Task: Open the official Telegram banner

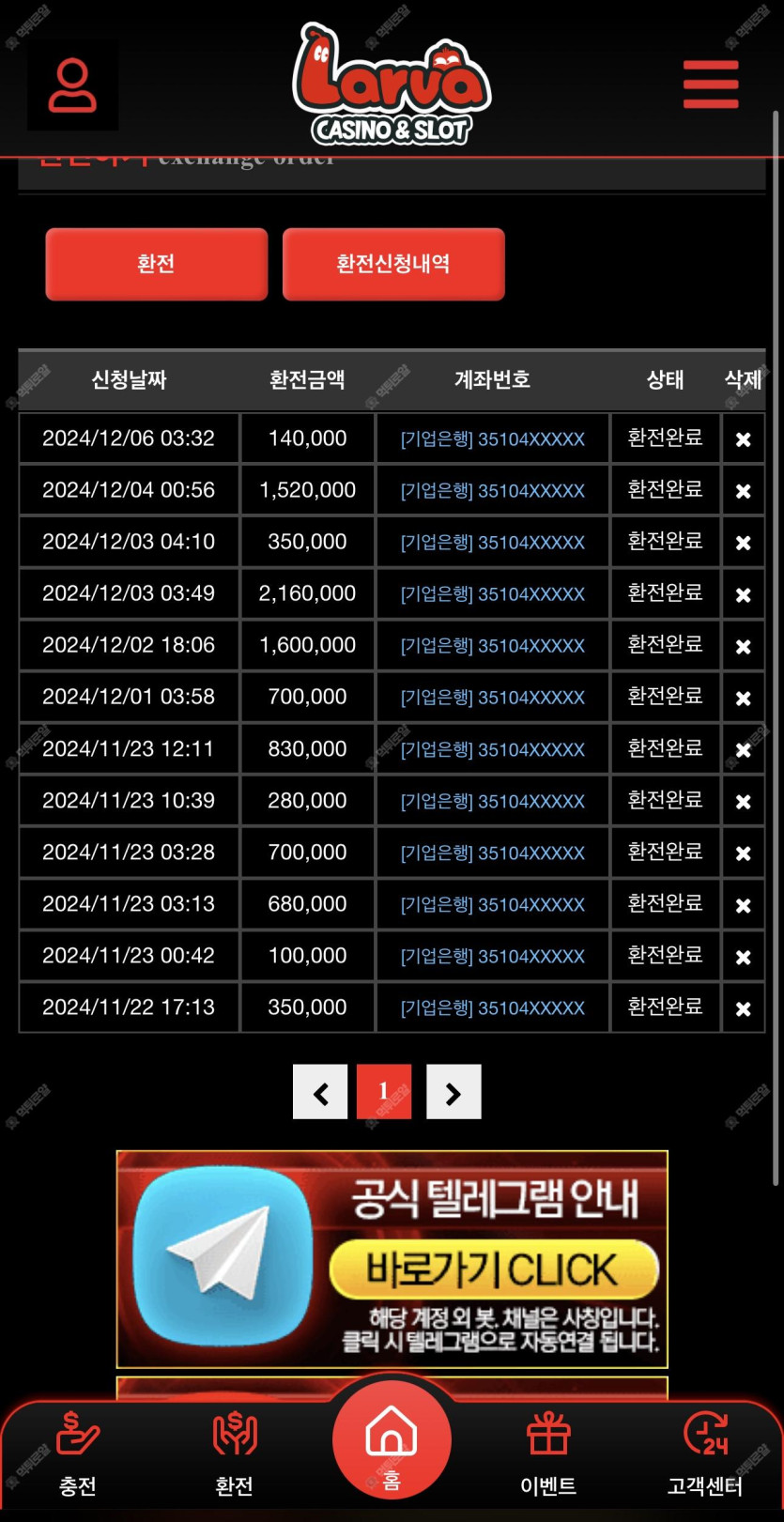Action: 392,1259
